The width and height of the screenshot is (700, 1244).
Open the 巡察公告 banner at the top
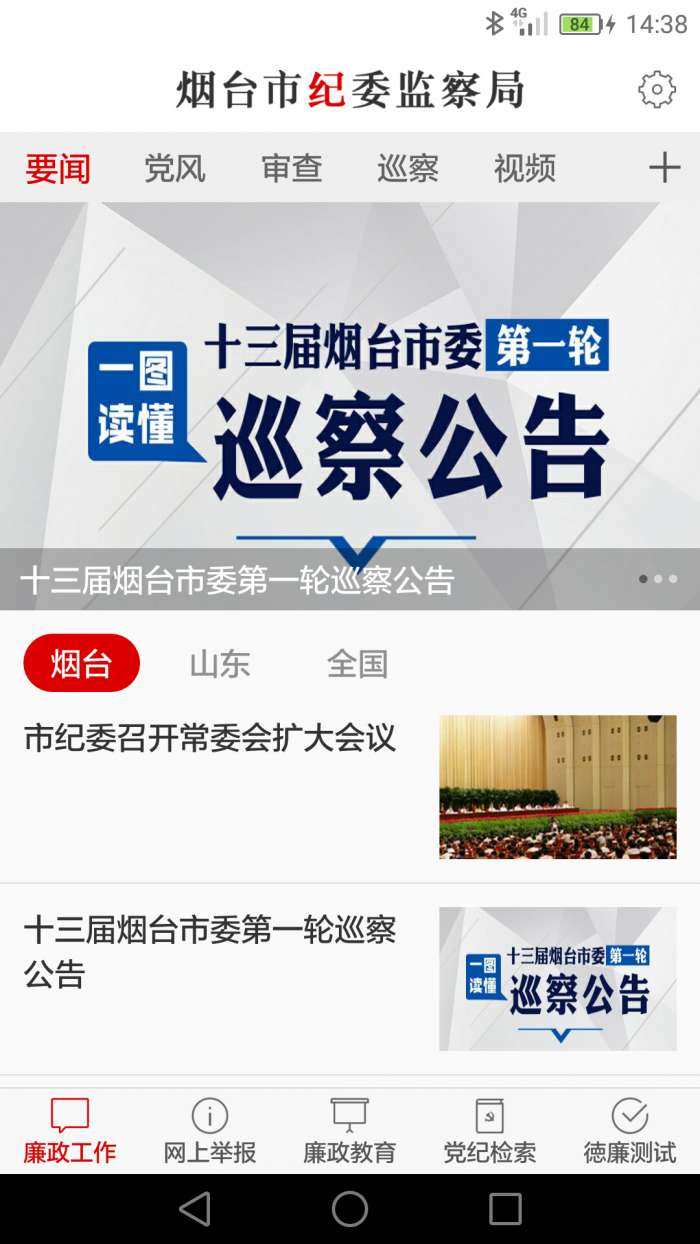click(350, 405)
